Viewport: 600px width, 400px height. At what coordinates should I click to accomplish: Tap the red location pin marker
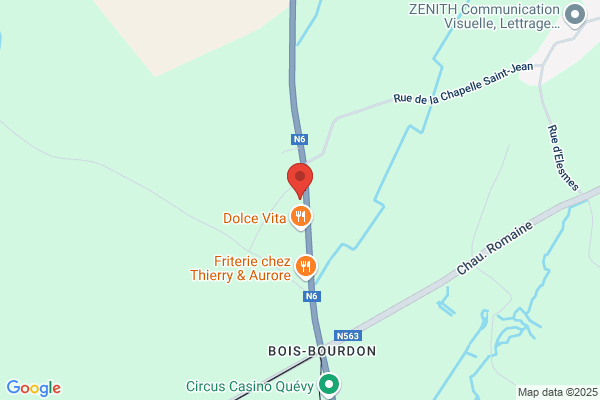[300, 178]
